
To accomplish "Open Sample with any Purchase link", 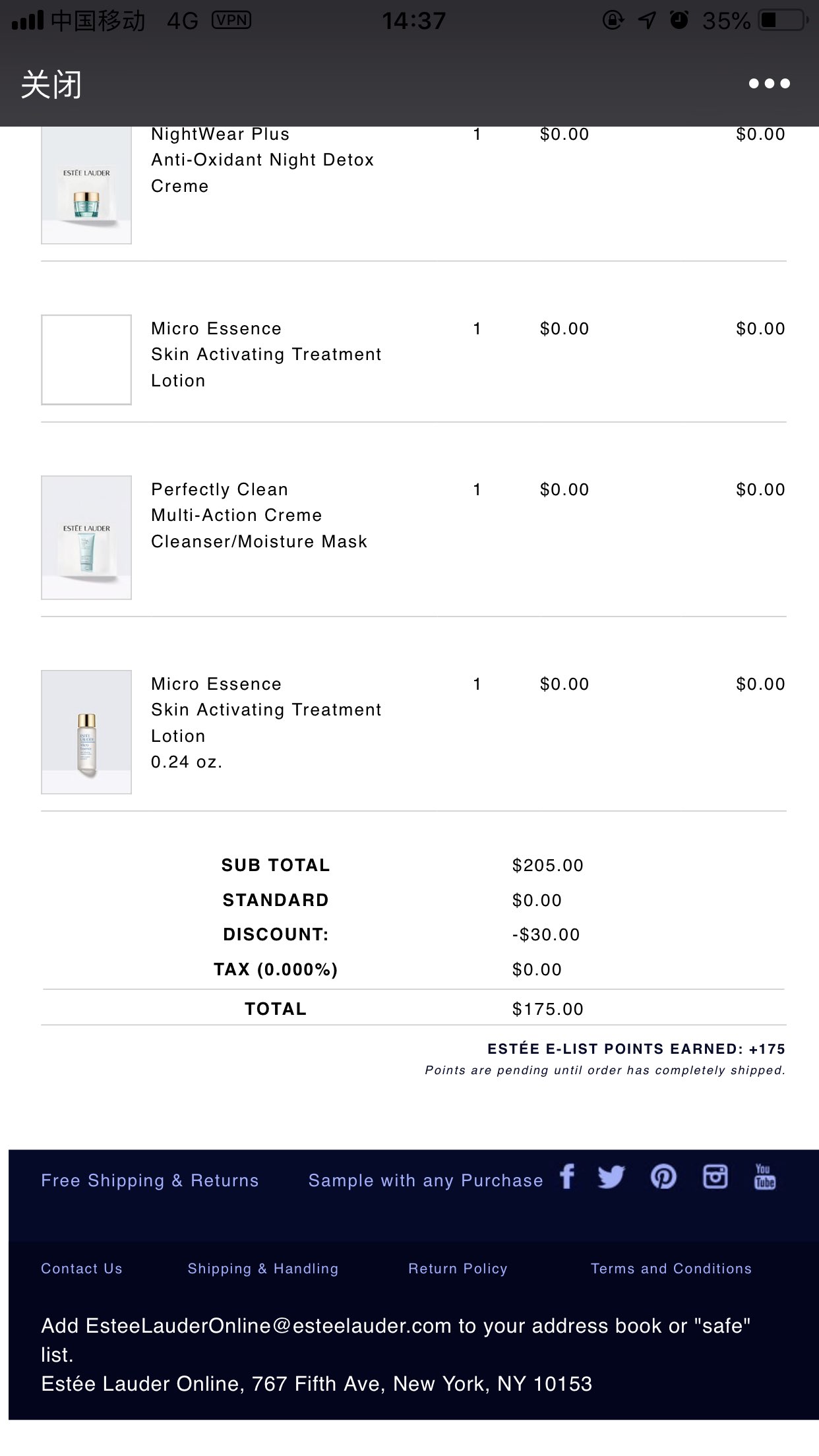I will click(425, 1180).
